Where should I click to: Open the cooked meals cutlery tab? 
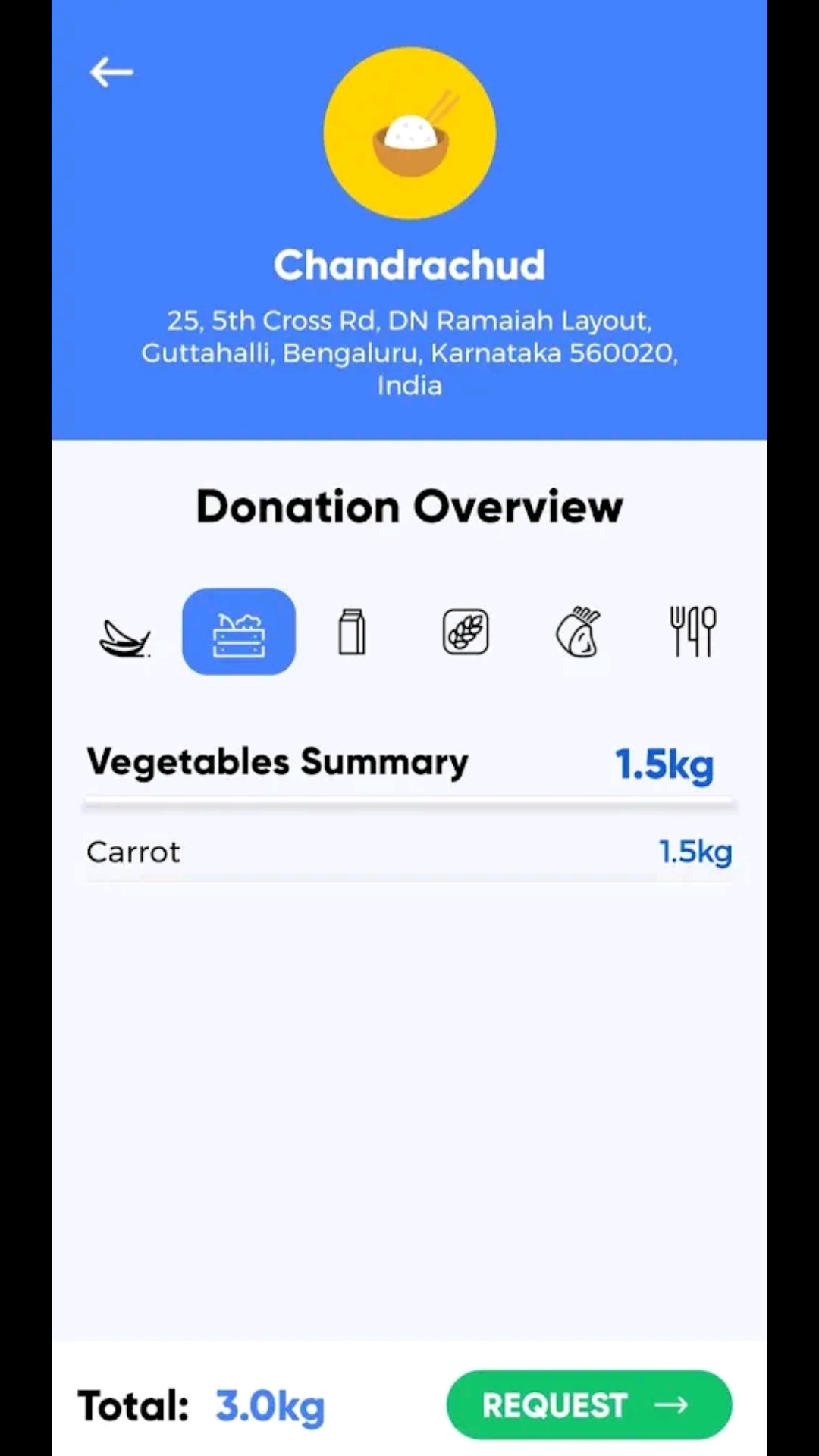692,632
